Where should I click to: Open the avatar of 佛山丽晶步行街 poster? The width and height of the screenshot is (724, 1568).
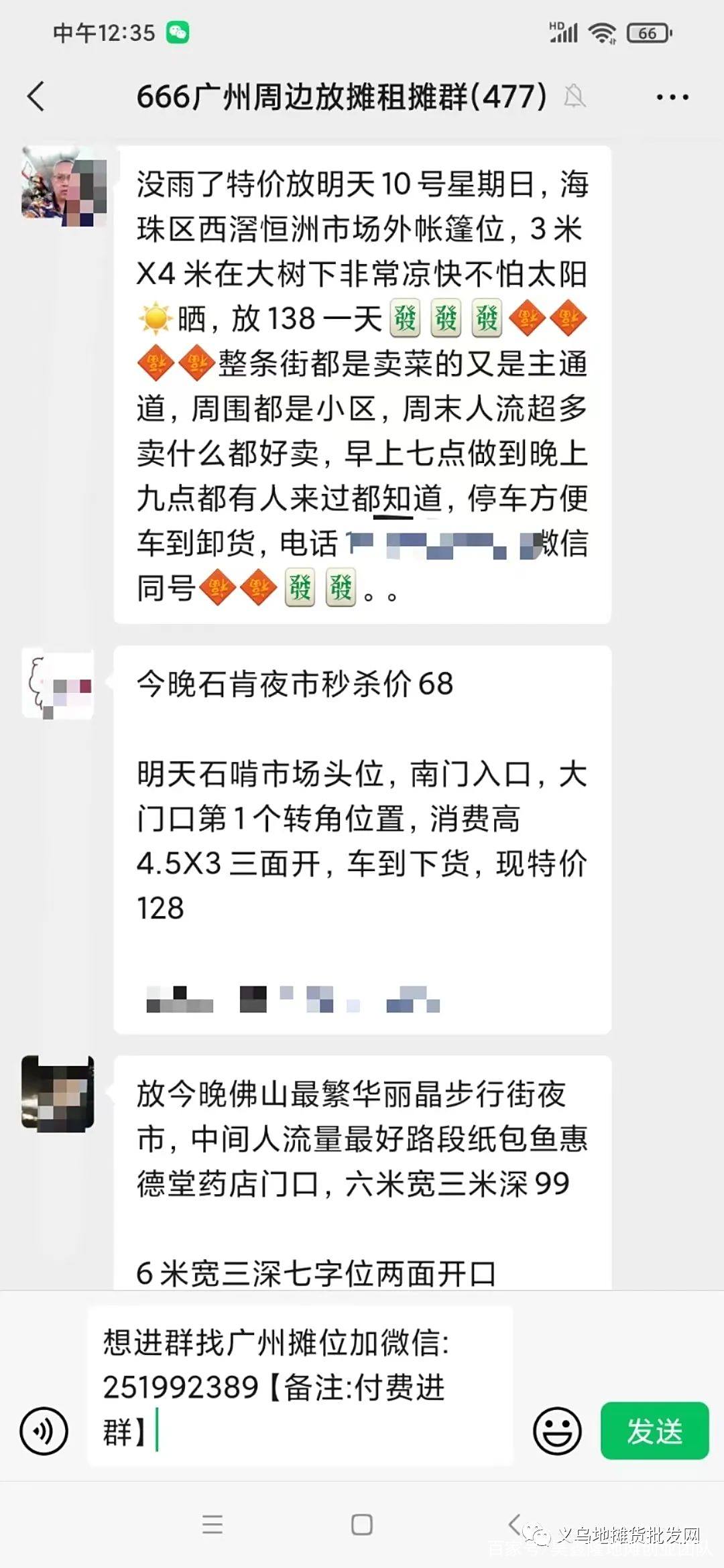pyautogui.click(x=58, y=1094)
